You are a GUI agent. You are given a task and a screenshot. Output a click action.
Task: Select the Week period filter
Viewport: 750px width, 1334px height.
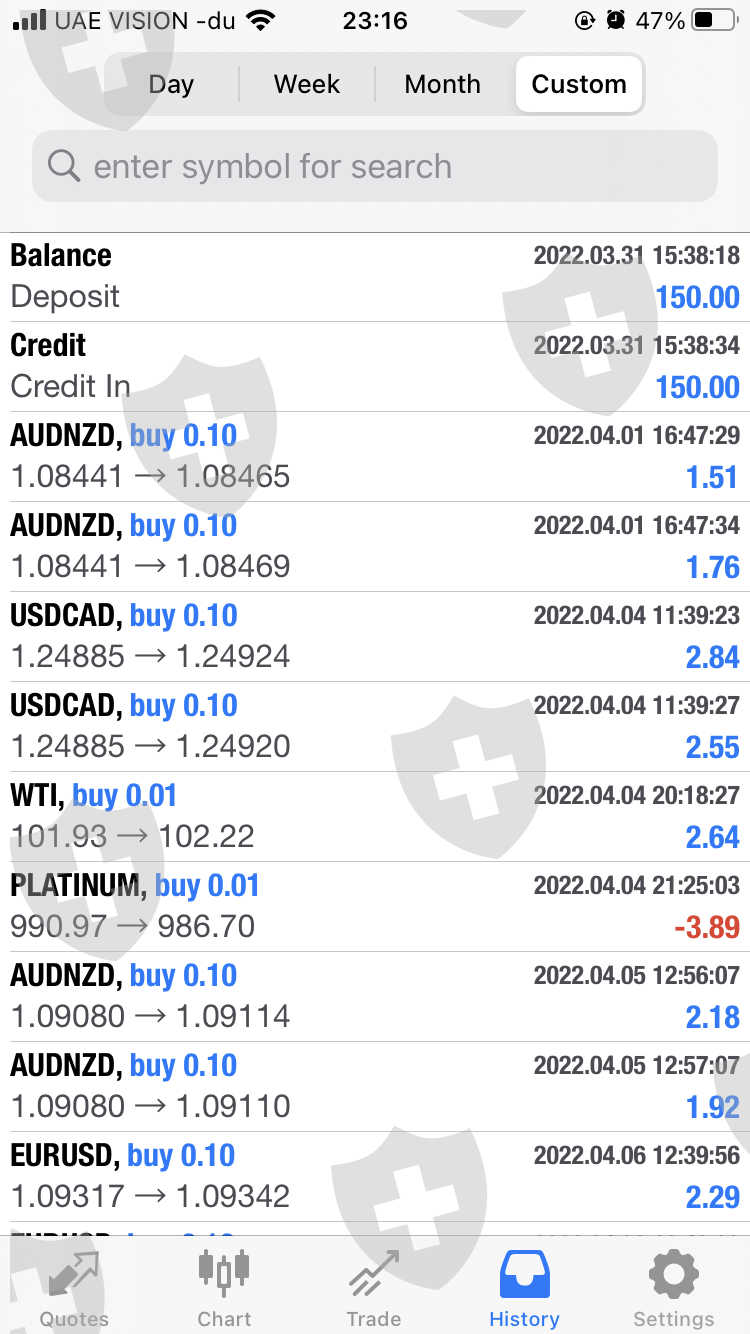(307, 84)
